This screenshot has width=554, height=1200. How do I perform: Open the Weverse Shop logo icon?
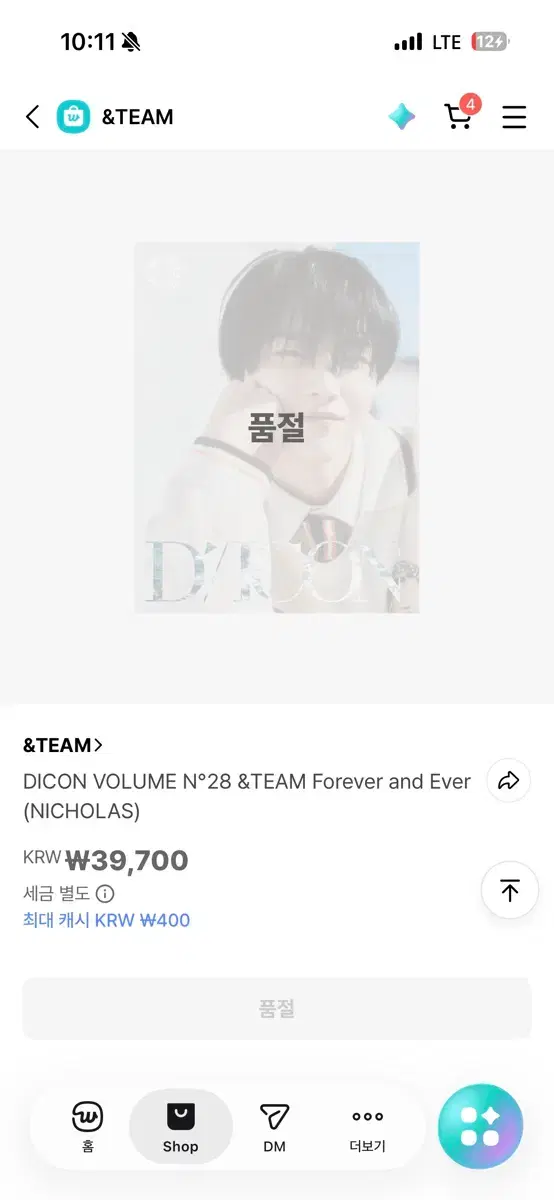coord(73,117)
